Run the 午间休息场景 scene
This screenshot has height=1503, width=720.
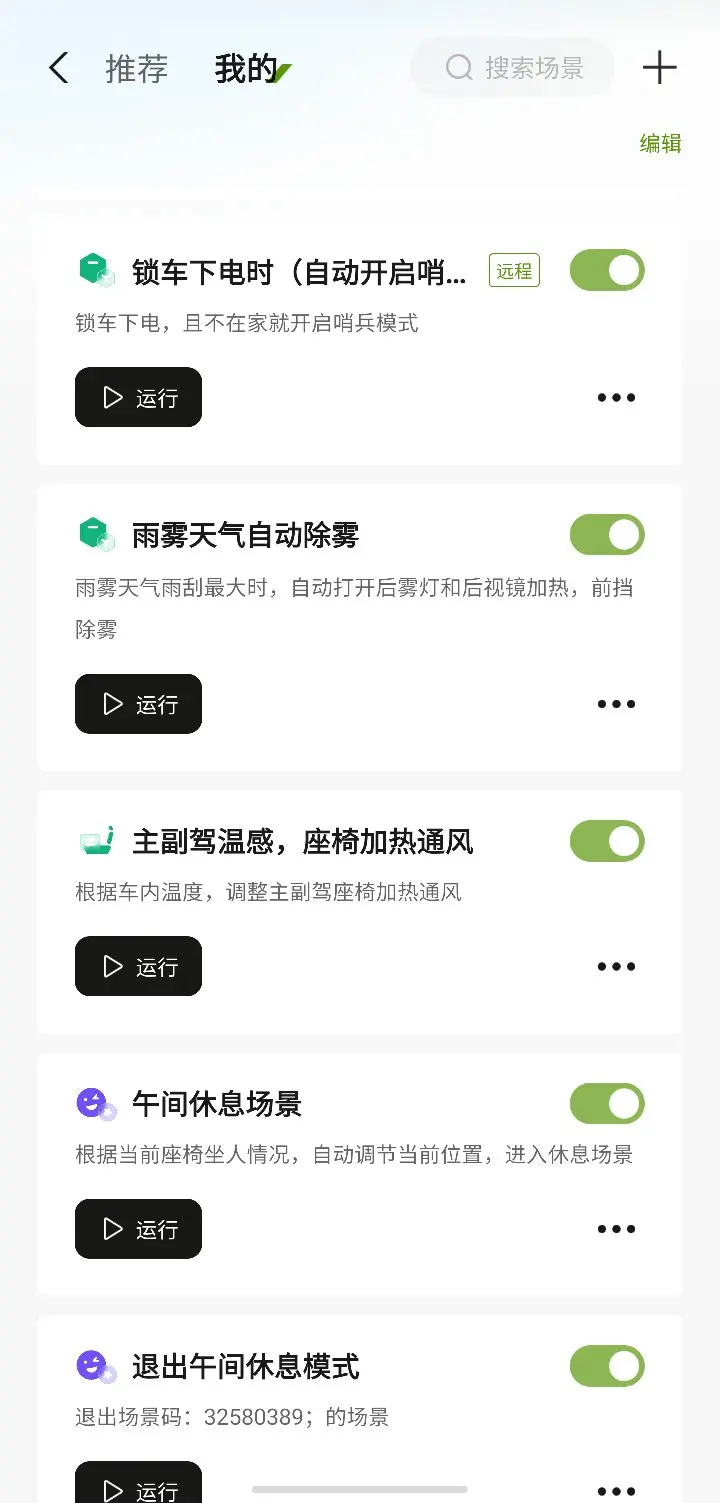coord(138,1229)
